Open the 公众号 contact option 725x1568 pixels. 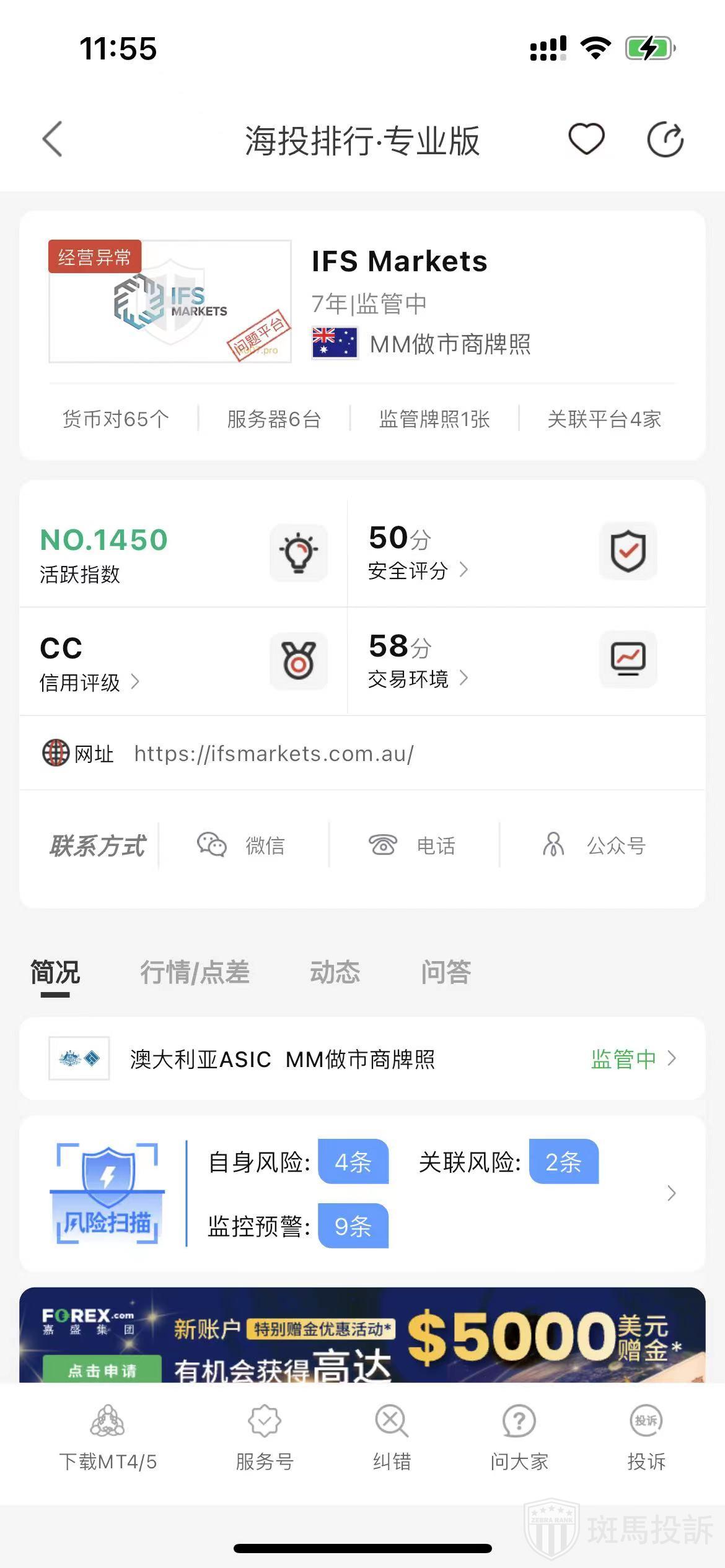(595, 845)
